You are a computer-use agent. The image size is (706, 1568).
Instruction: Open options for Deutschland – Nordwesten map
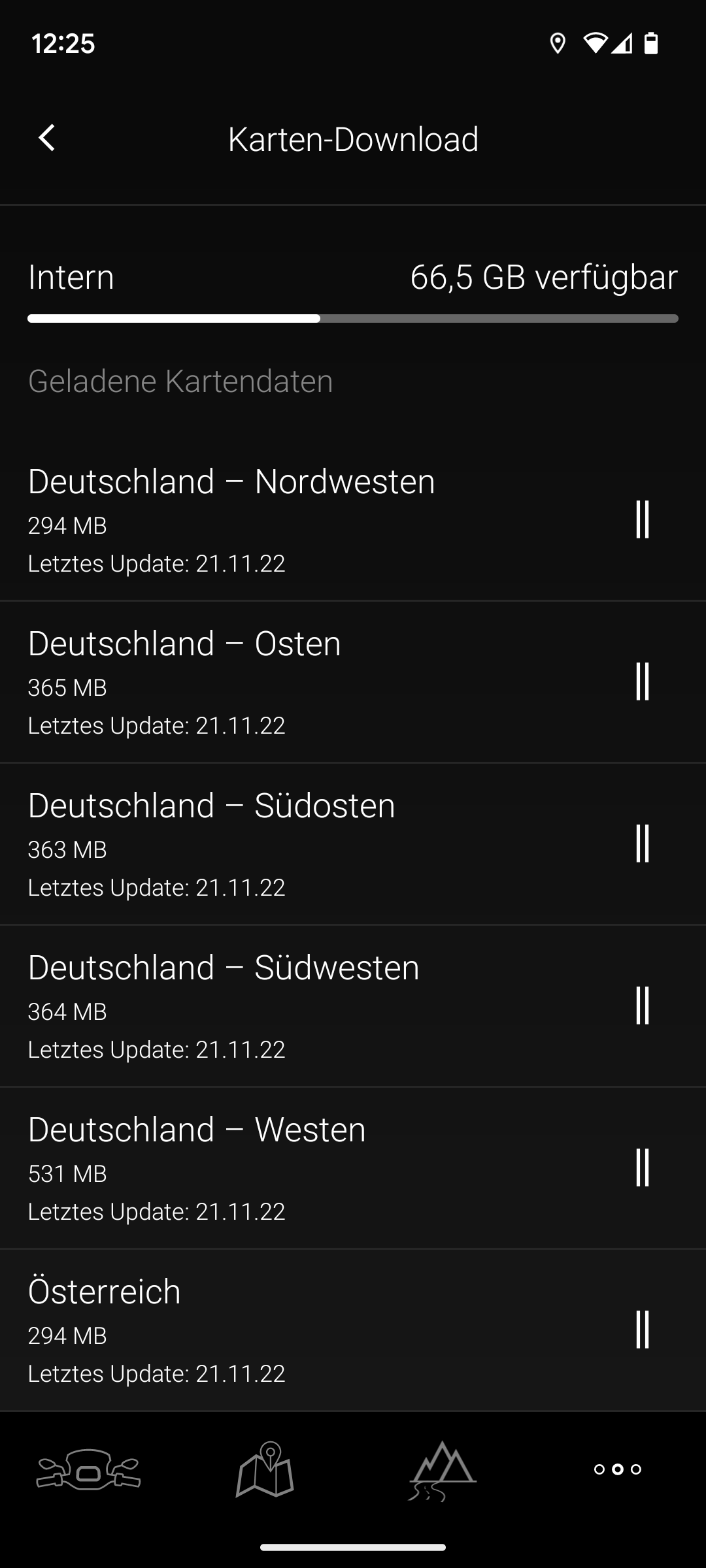click(642, 519)
